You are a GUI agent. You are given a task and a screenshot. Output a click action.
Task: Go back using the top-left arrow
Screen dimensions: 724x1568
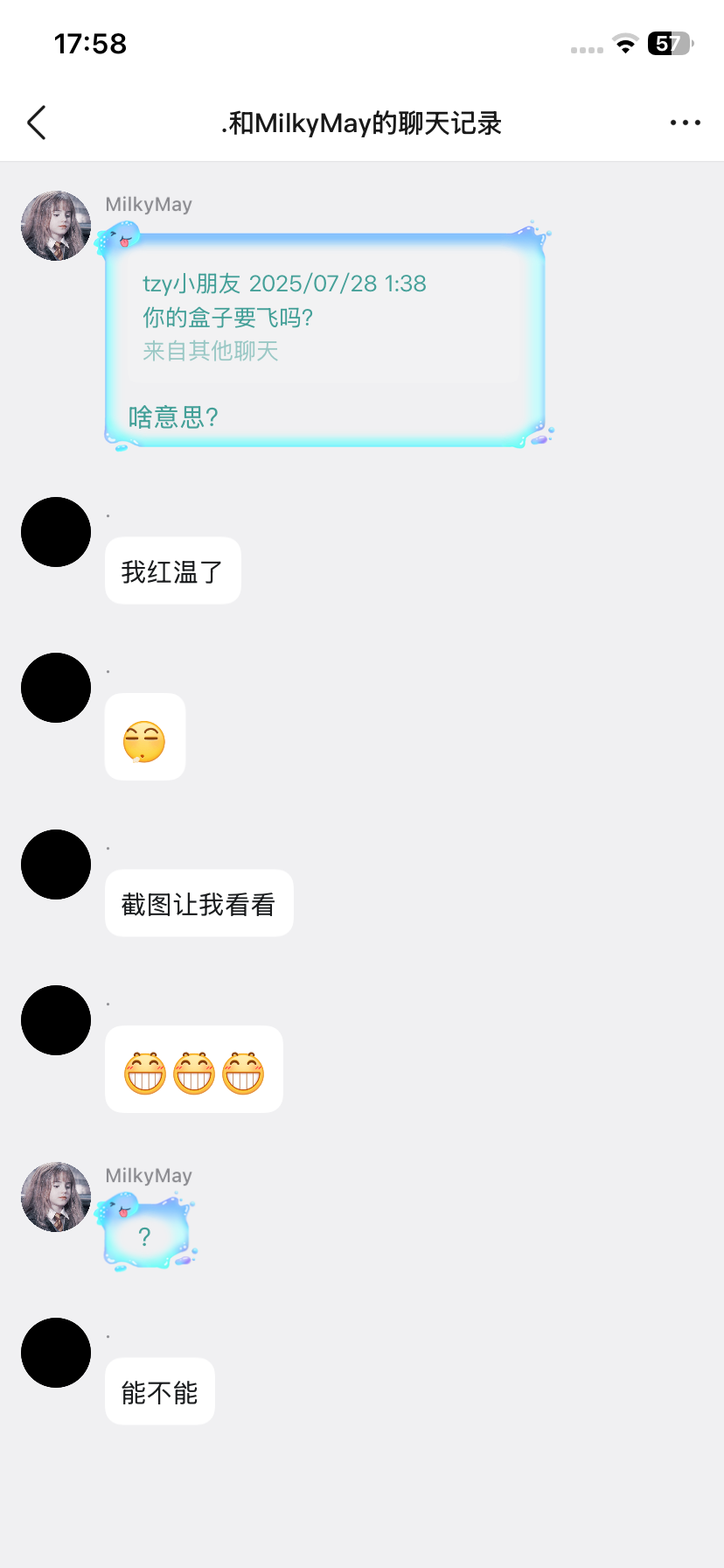(x=37, y=123)
